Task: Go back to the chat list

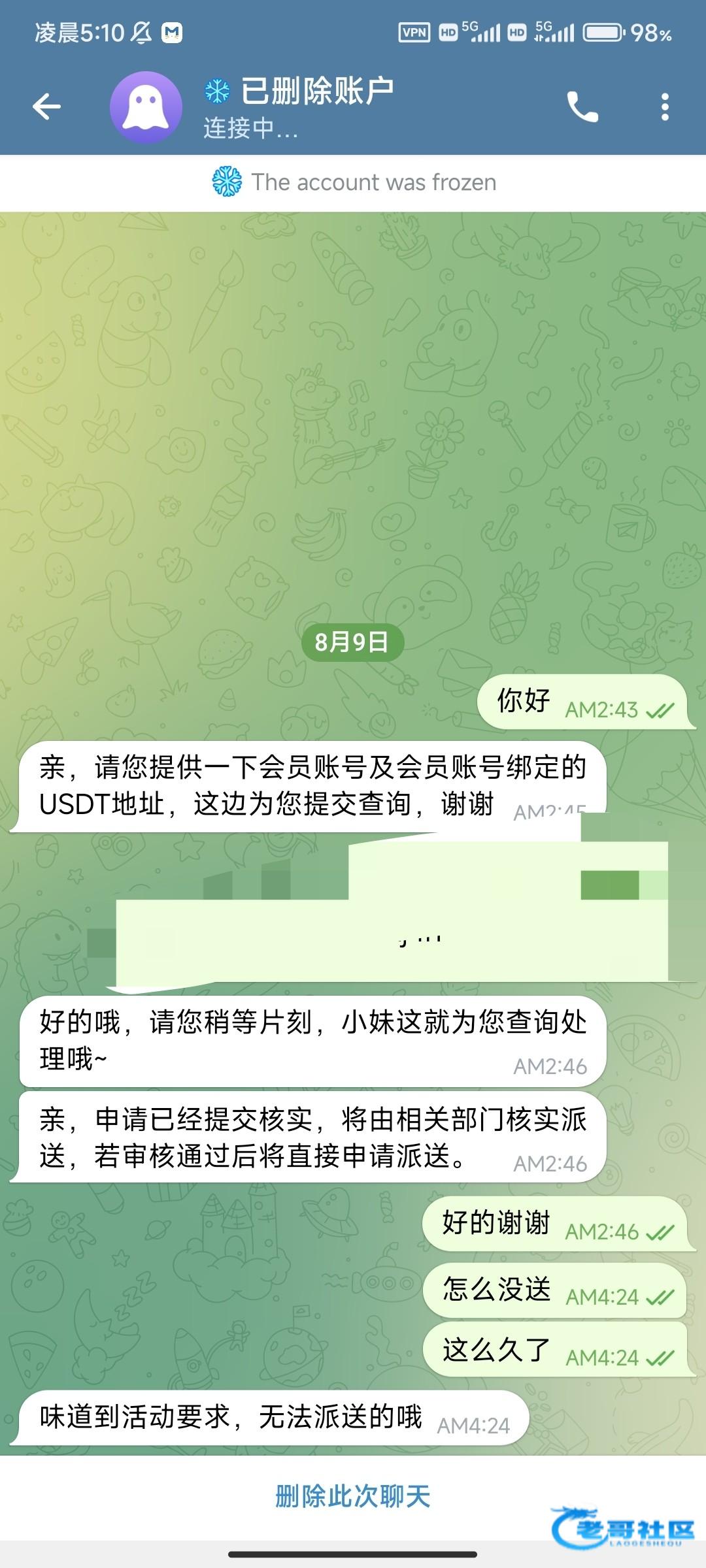Action: point(46,106)
